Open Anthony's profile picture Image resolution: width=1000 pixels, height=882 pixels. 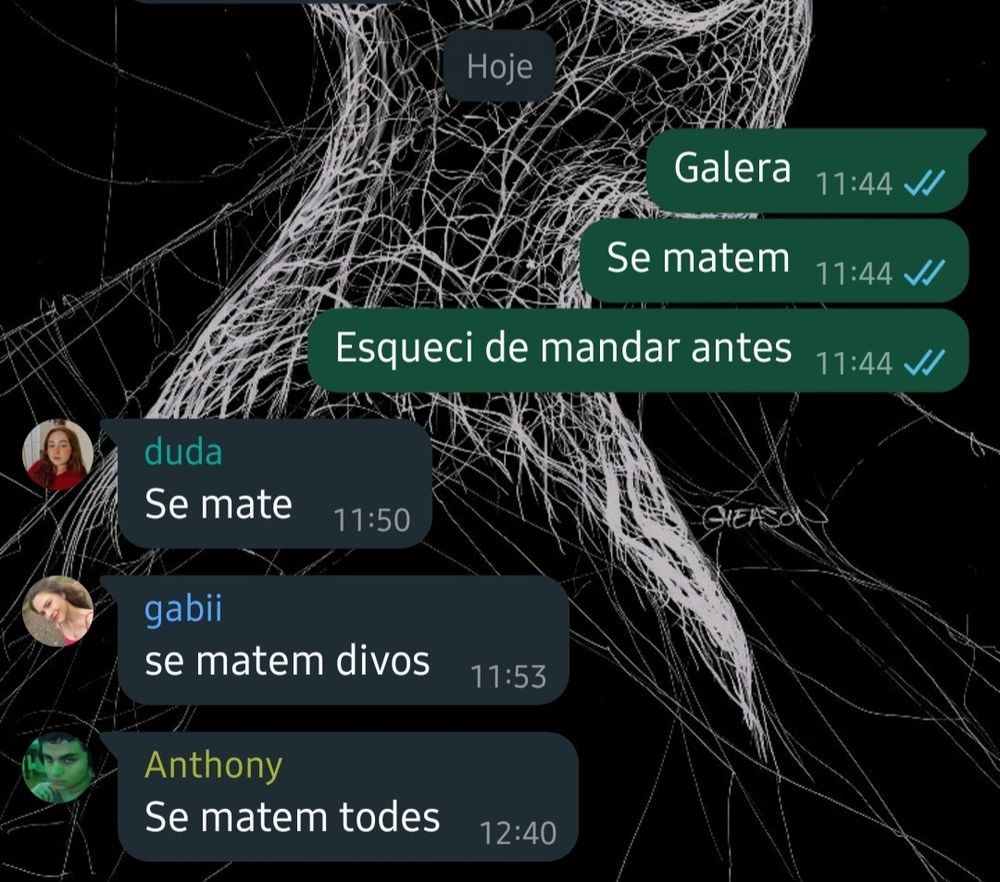pyautogui.click(x=58, y=767)
